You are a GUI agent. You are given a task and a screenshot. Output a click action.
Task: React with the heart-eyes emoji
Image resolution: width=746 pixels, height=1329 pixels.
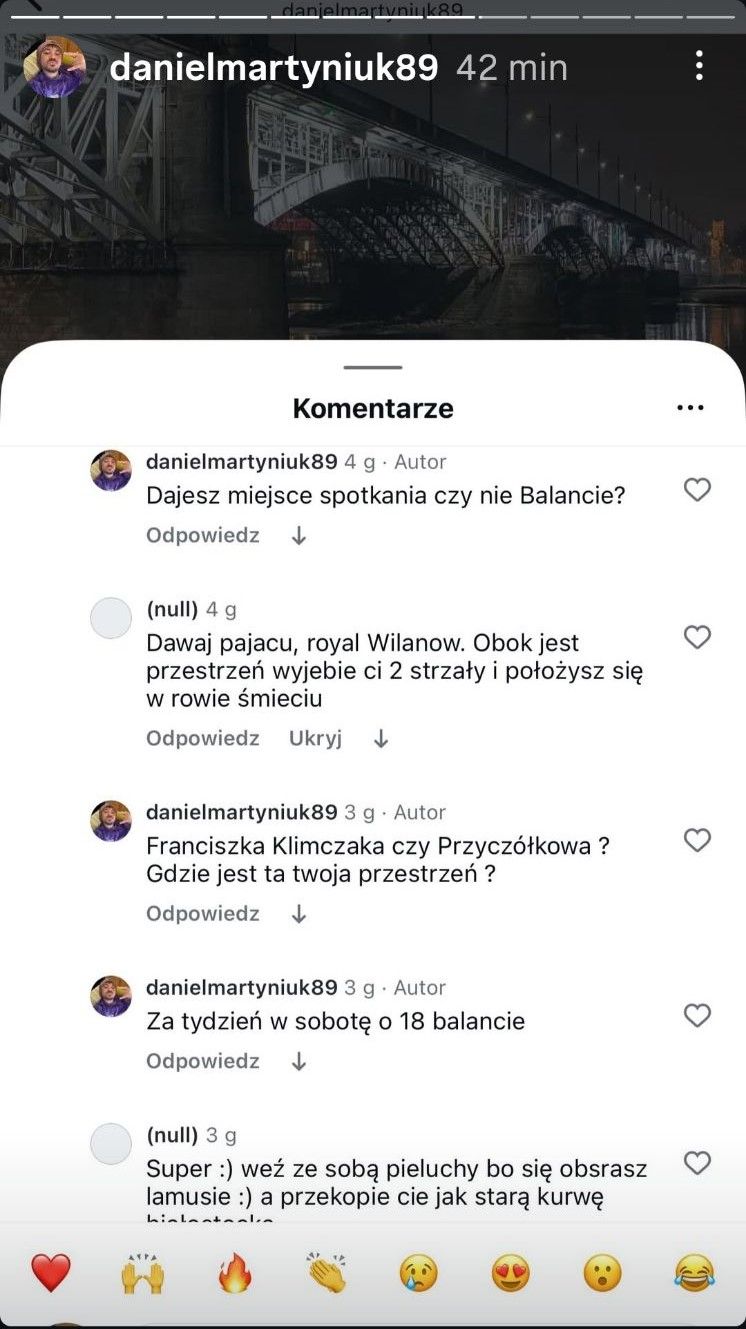click(510, 1272)
